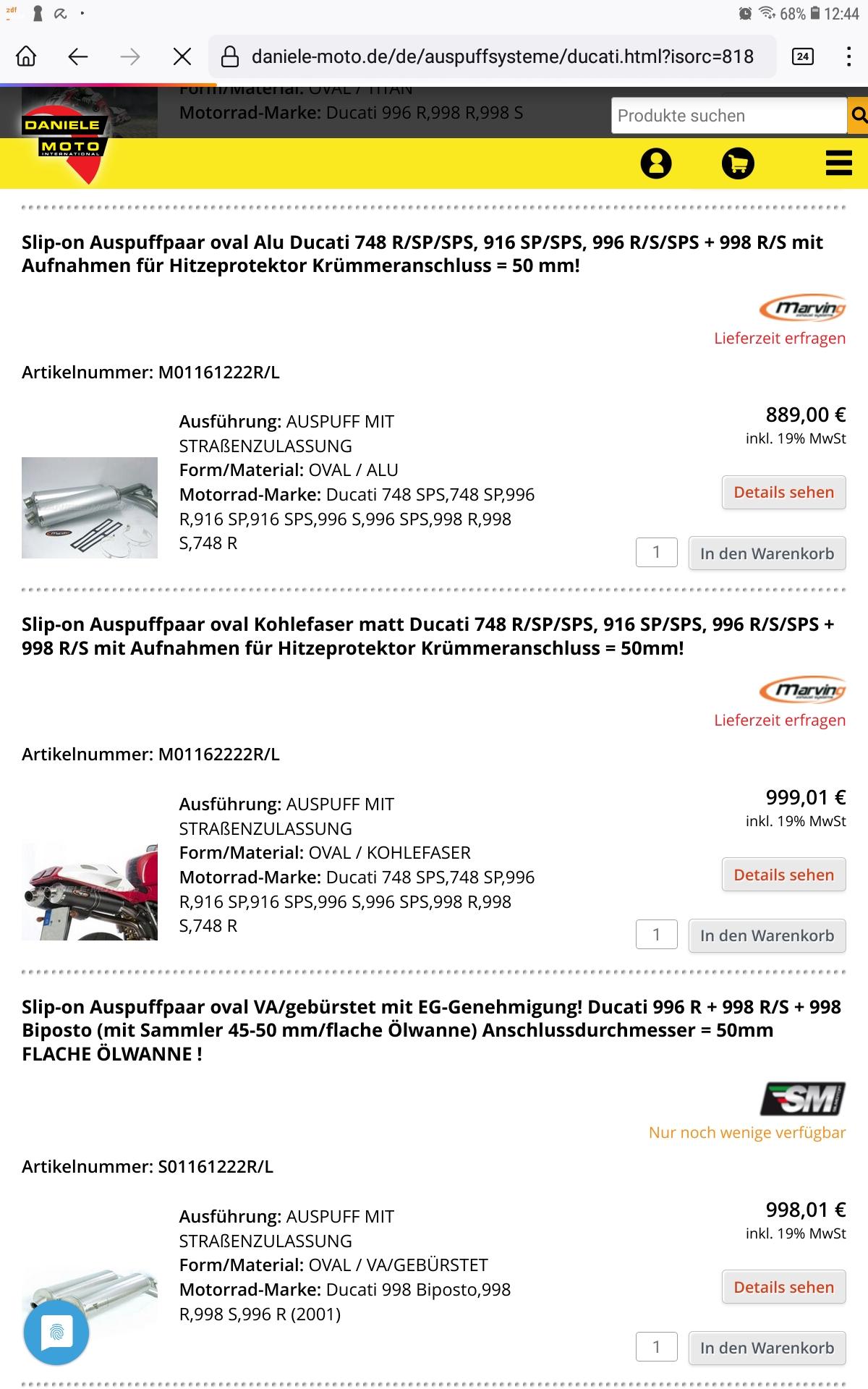Submit the product search with the magnifier

(858, 116)
